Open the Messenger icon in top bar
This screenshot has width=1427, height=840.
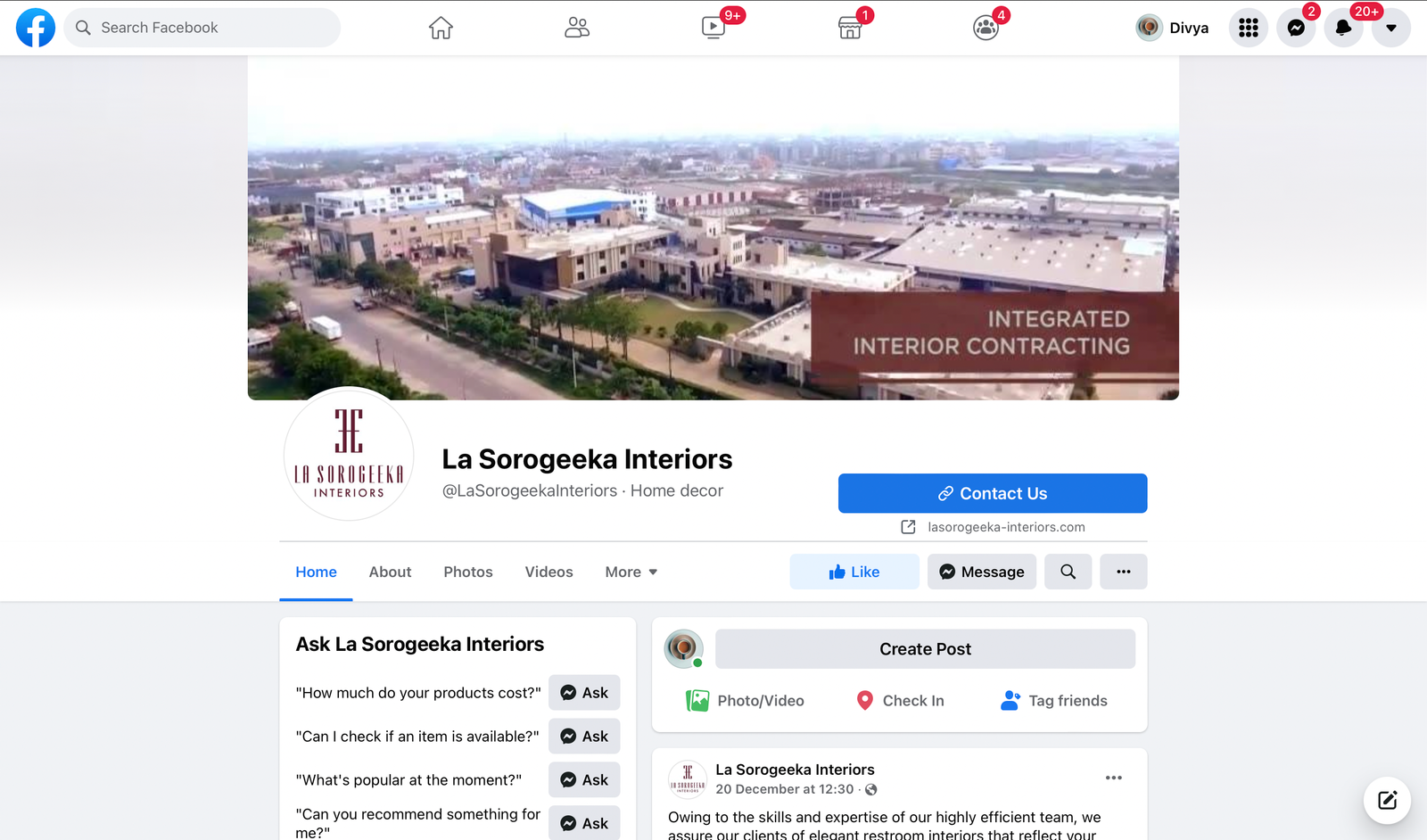pos(1296,28)
